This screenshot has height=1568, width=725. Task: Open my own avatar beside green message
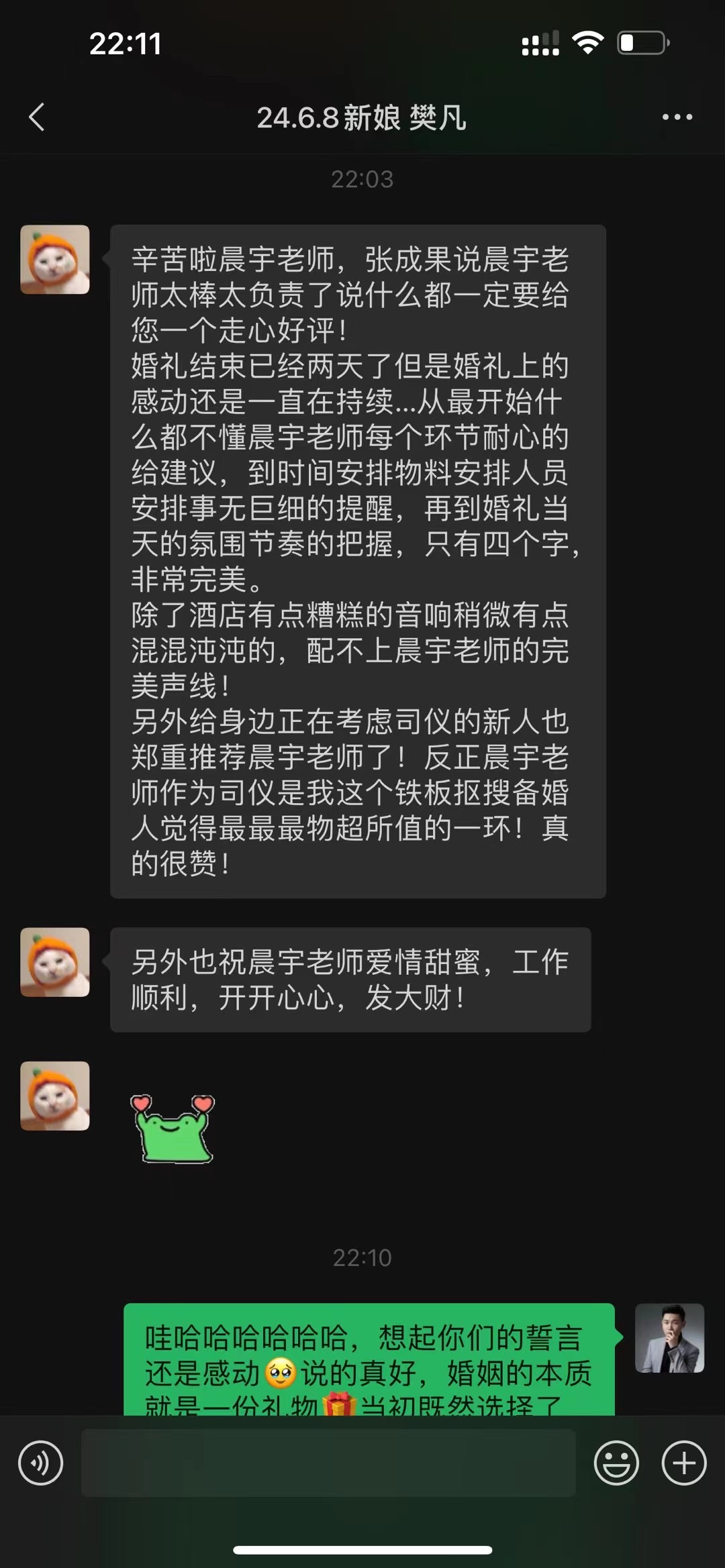[669, 1338]
